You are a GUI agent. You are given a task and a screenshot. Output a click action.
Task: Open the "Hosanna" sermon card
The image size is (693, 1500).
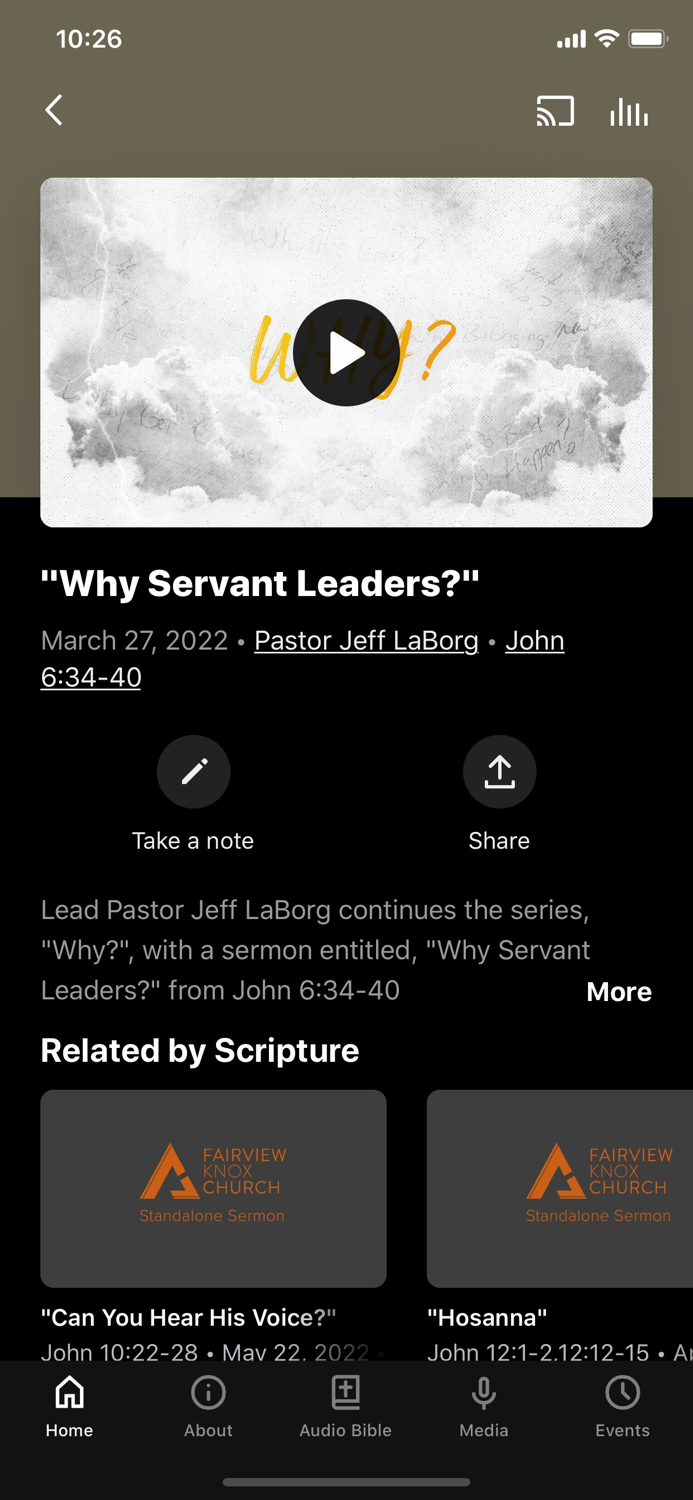pos(560,1188)
